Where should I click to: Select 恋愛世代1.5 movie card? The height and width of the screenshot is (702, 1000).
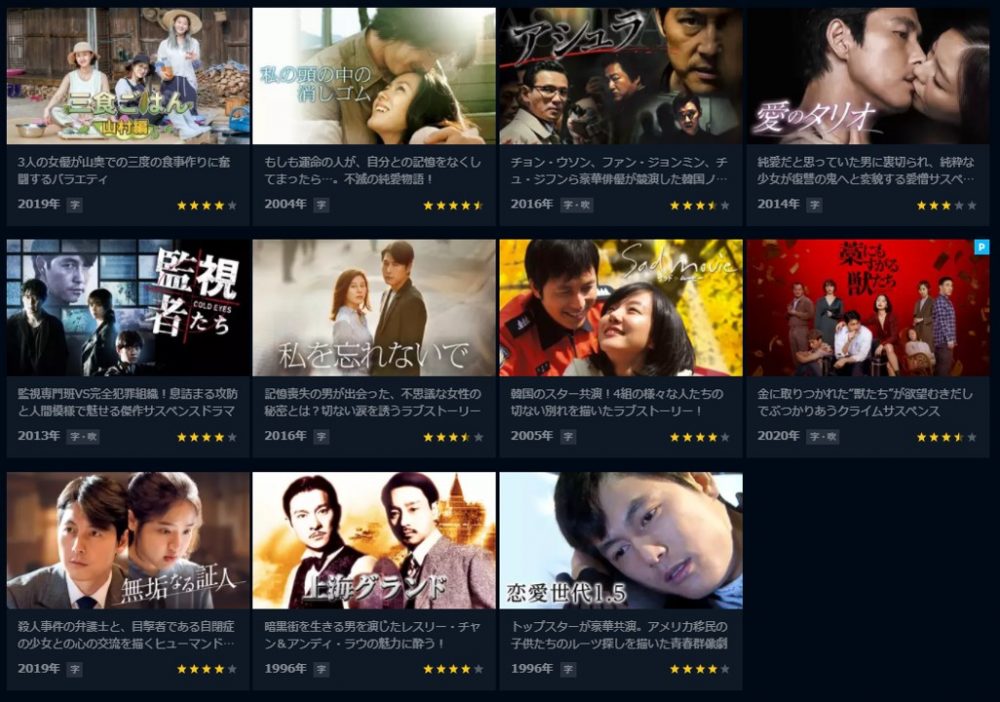point(620,541)
